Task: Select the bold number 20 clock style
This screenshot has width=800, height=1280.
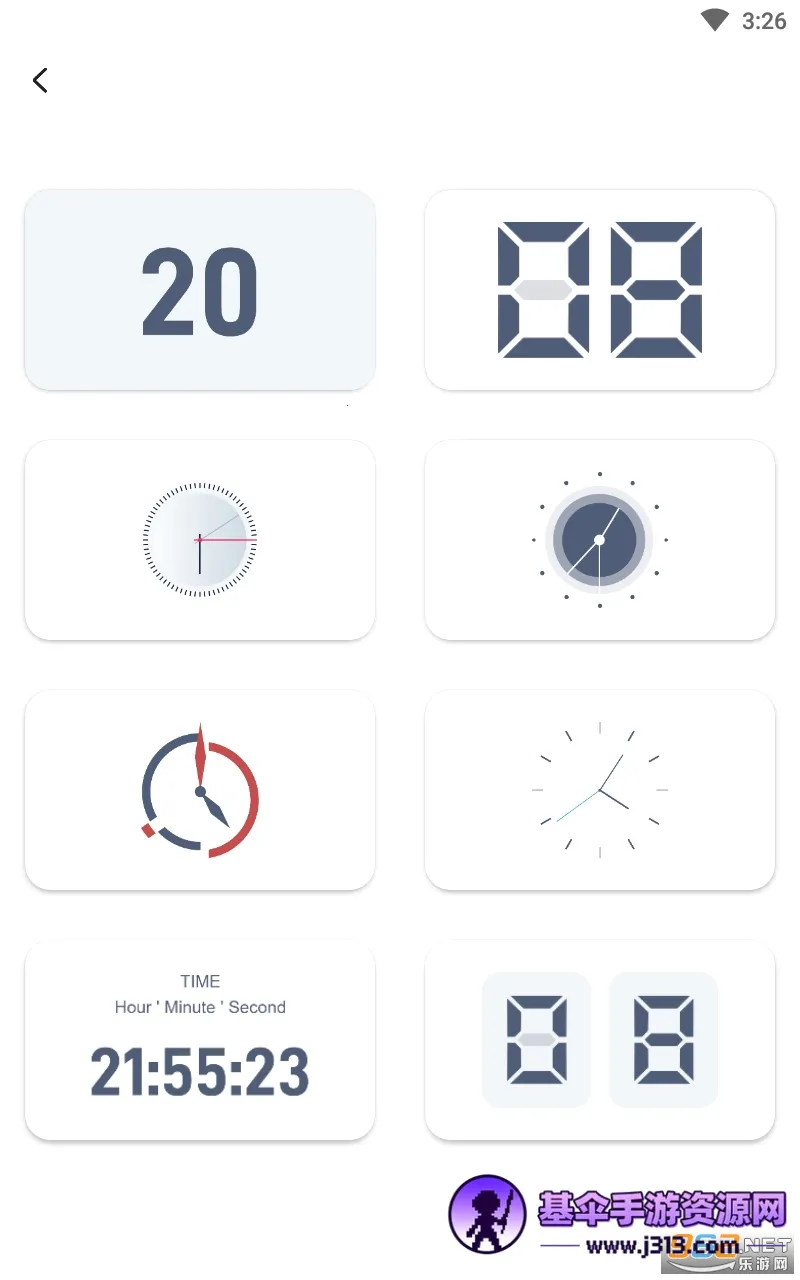Action: click(200, 290)
